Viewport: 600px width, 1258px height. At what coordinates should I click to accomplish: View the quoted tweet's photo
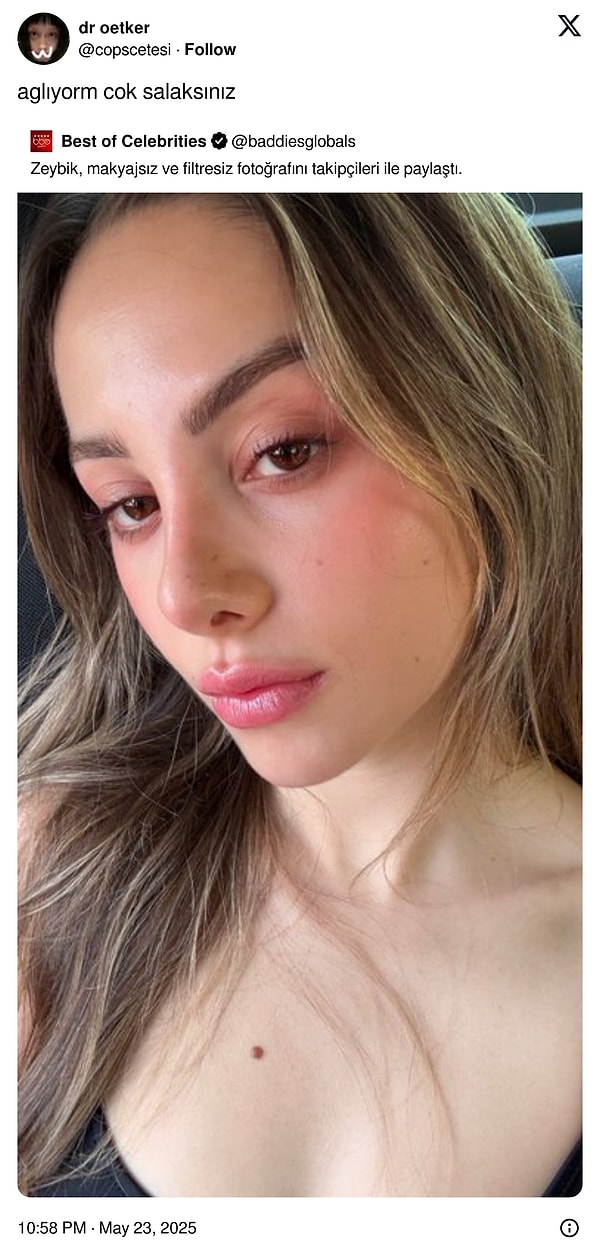[x=299, y=694]
